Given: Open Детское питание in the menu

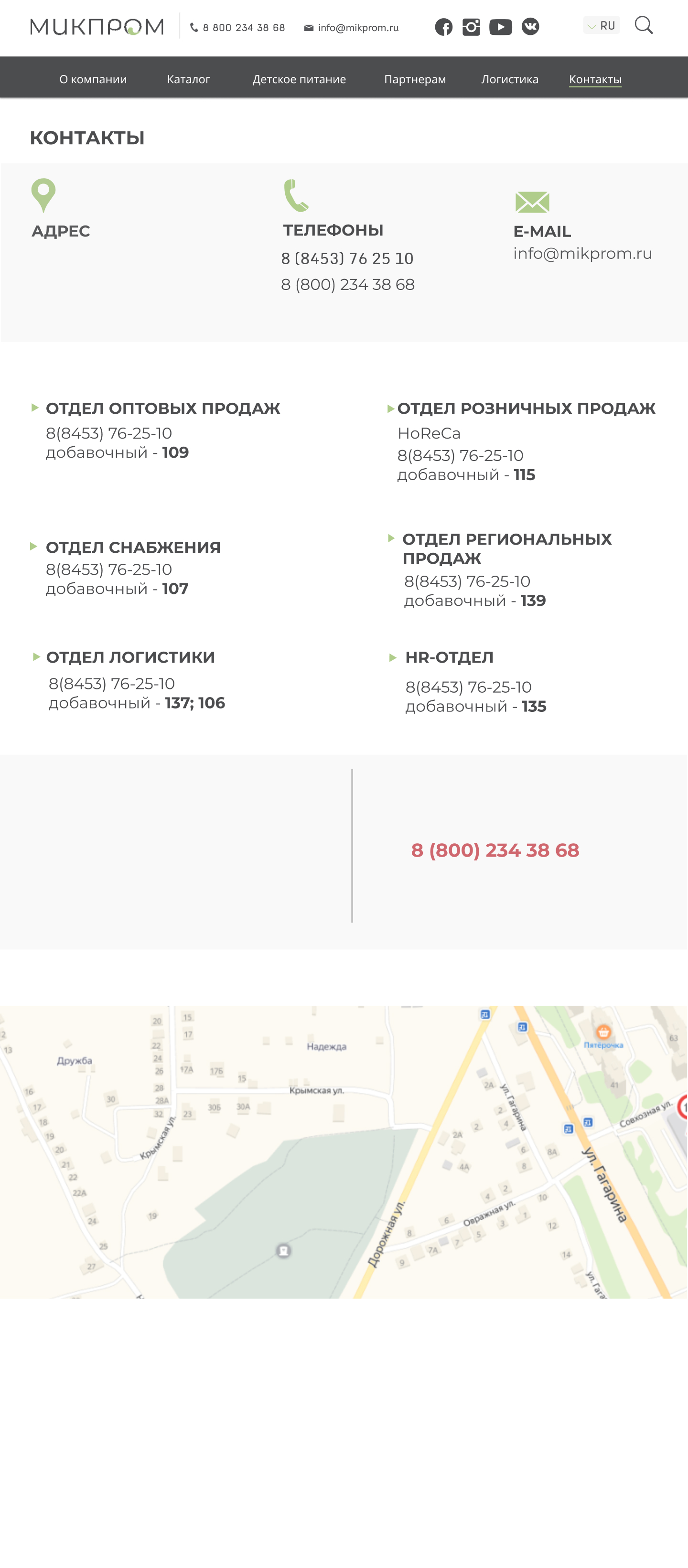Looking at the screenshot, I should 299,79.
